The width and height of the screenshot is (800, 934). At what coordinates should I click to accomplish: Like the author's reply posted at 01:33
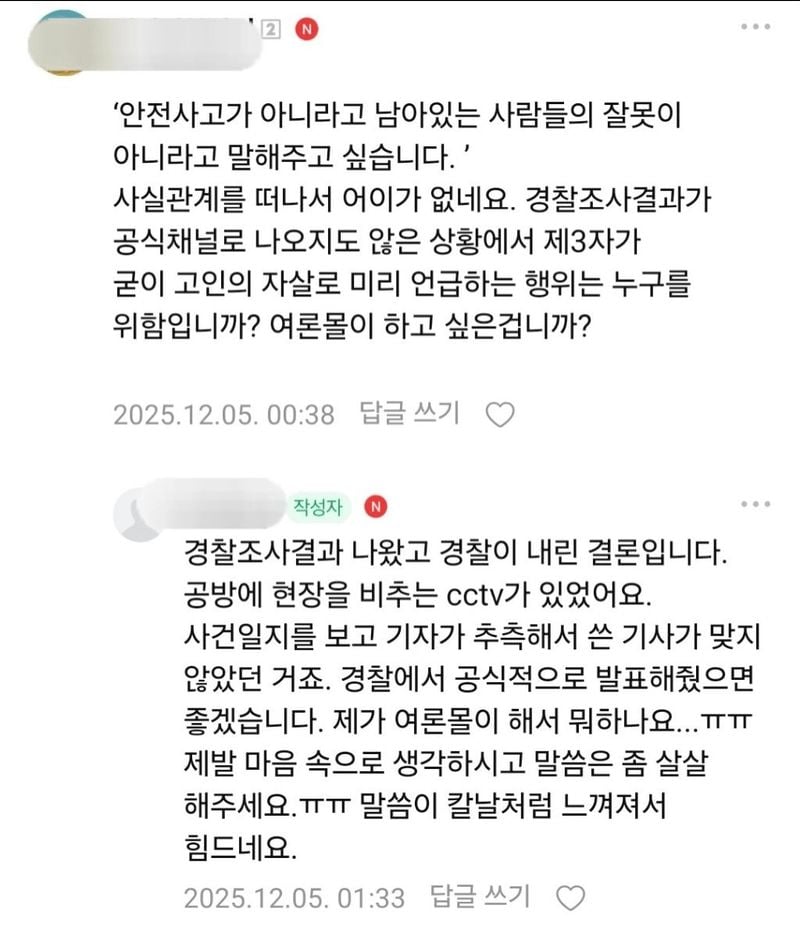(x=571, y=897)
